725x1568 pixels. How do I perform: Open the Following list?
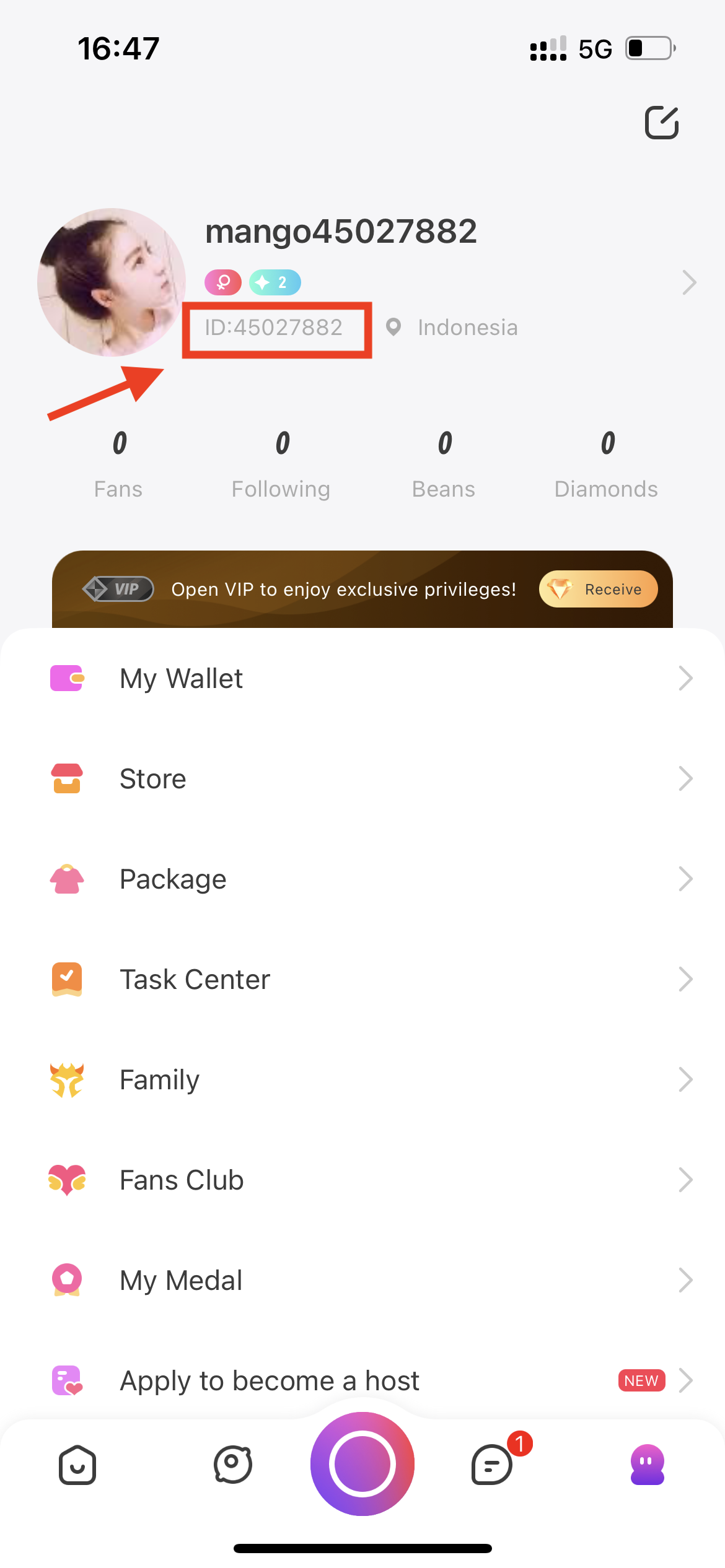point(281,464)
